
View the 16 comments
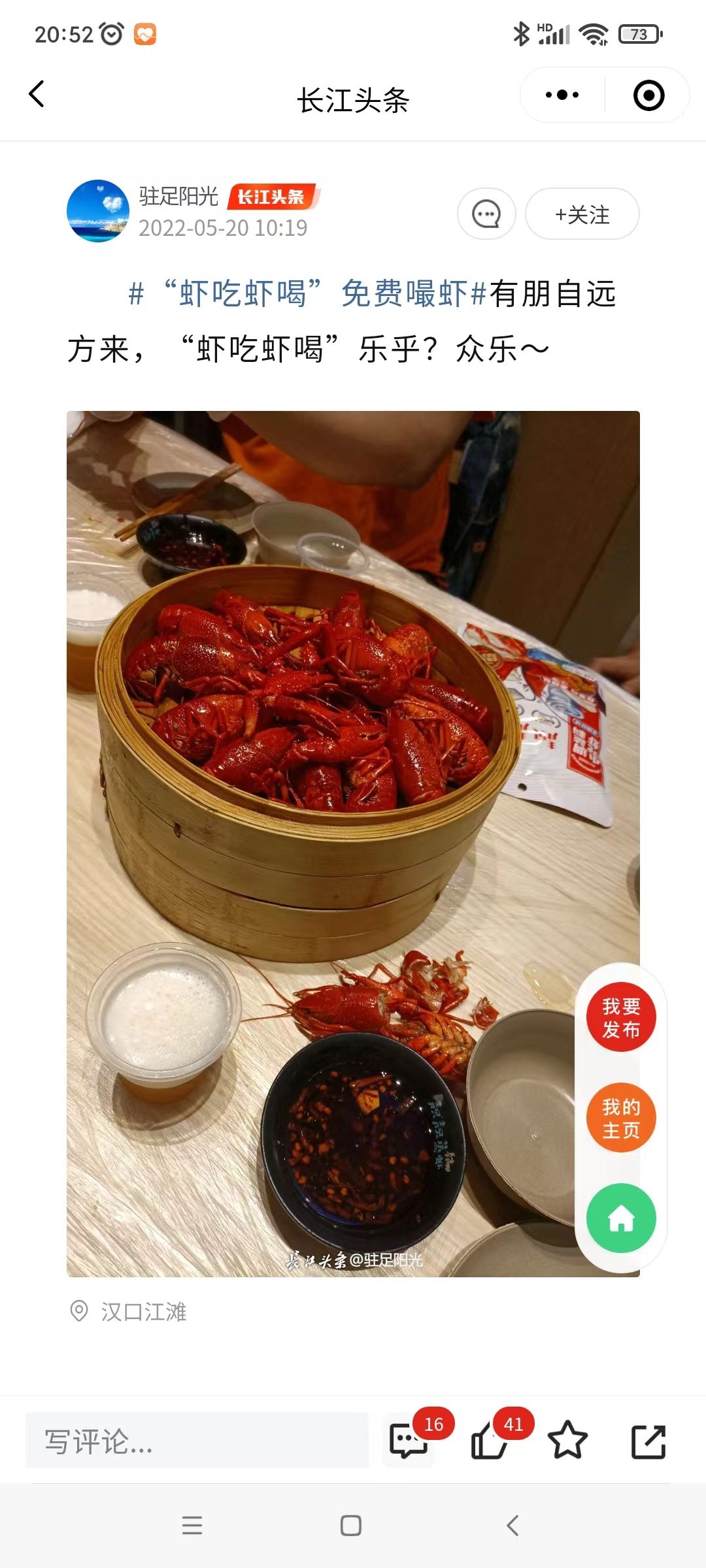(x=409, y=1441)
